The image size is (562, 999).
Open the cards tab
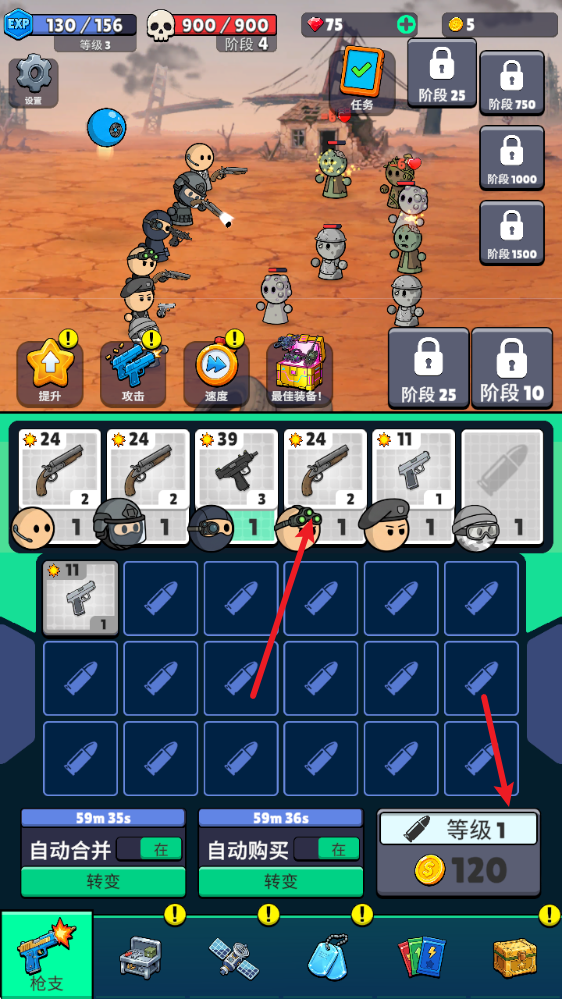(421, 957)
